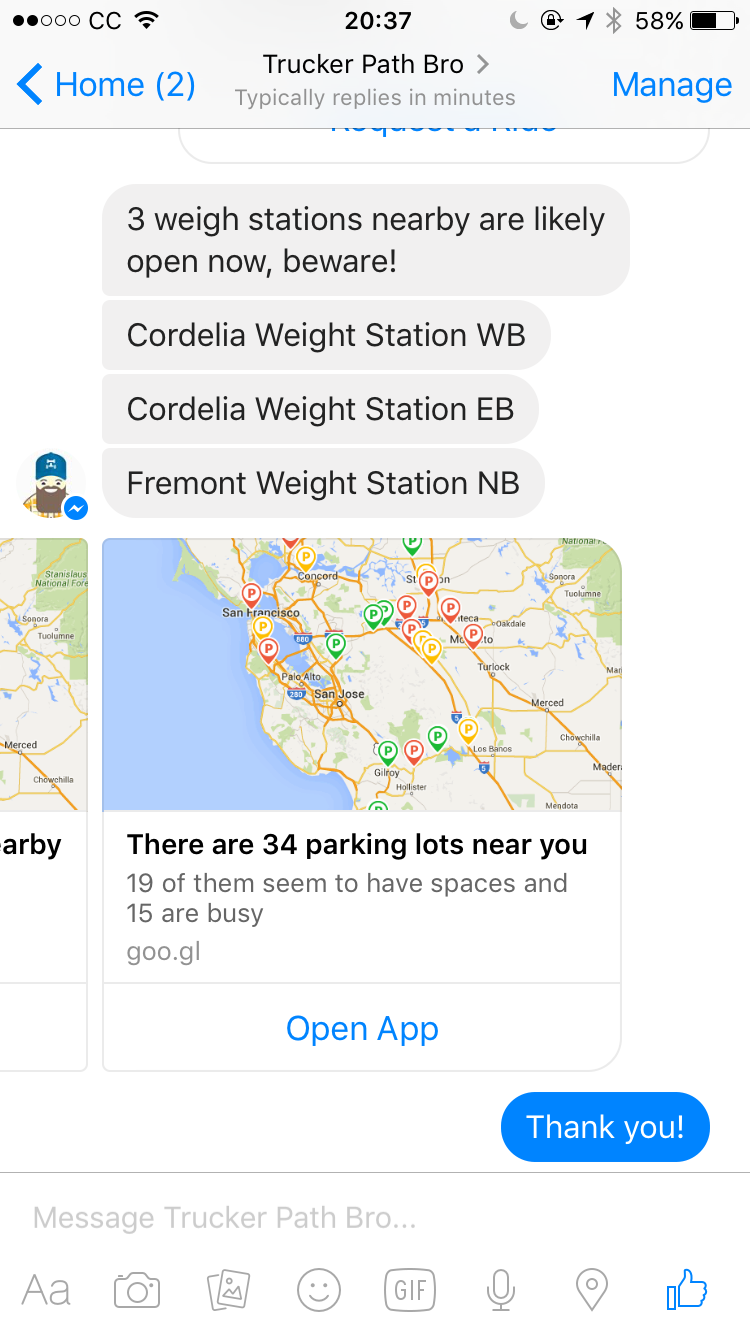Open the emoji and sticker picker
This screenshot has width=750, height=1334.
pos(319,1290)
